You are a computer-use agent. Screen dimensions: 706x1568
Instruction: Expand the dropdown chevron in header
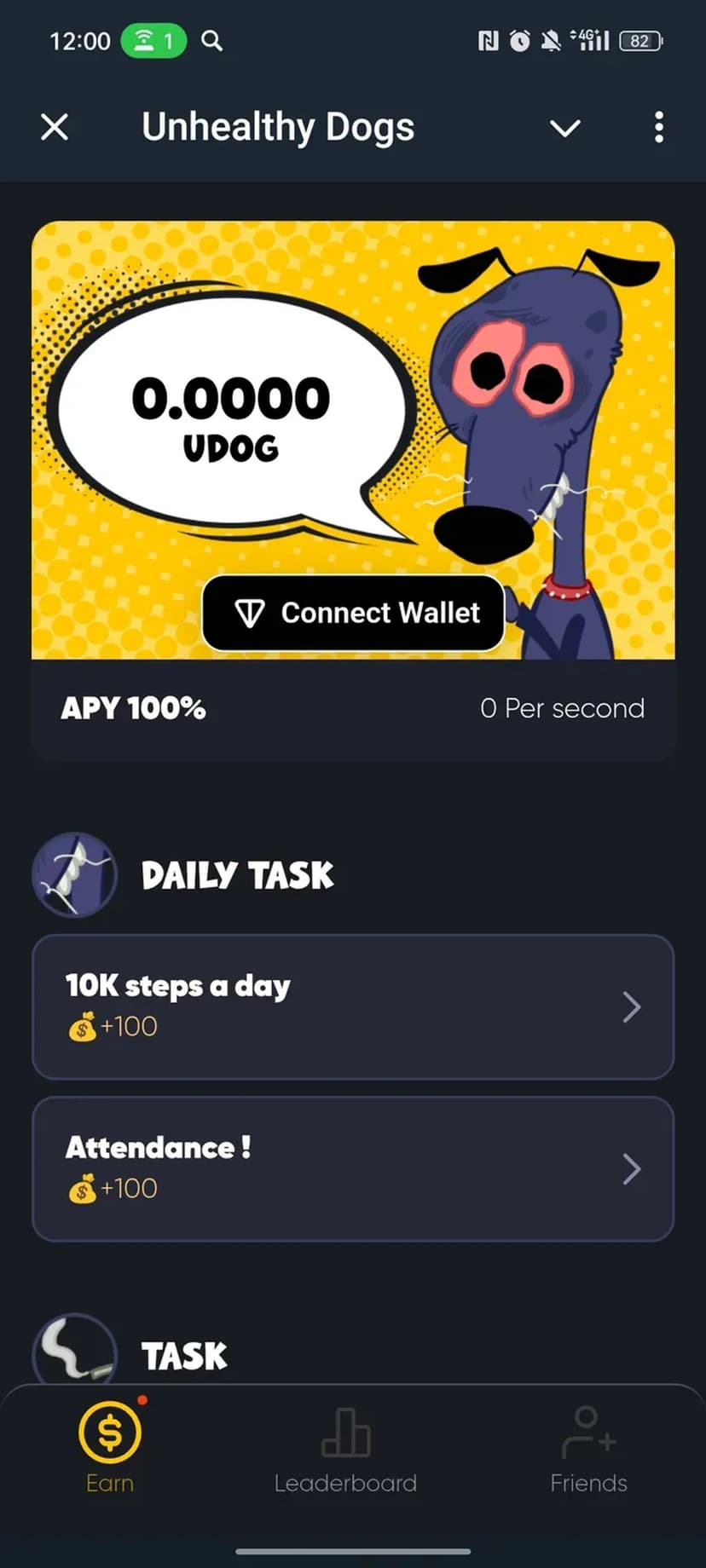coord(564,128)
